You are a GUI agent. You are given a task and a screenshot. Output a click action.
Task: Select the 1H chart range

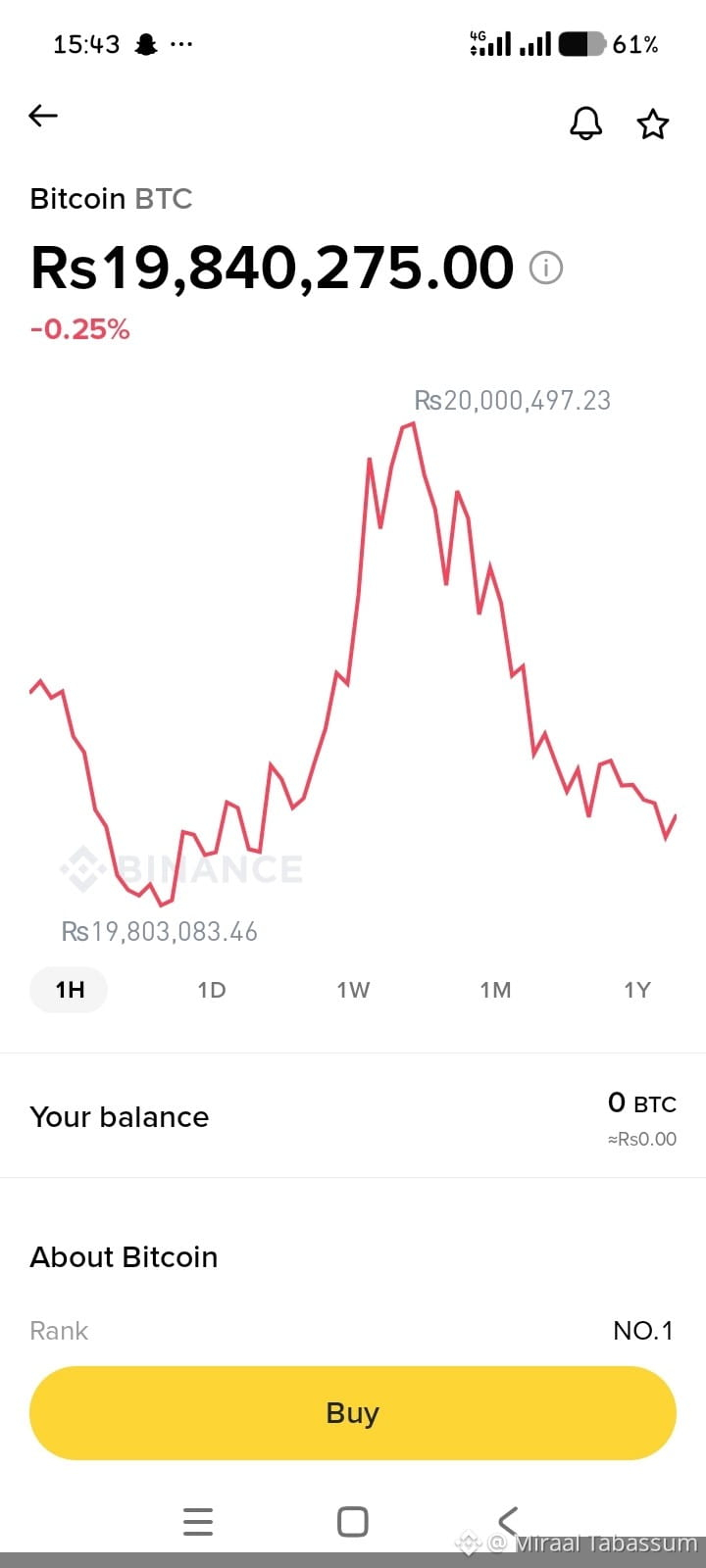tap(69, 990)
